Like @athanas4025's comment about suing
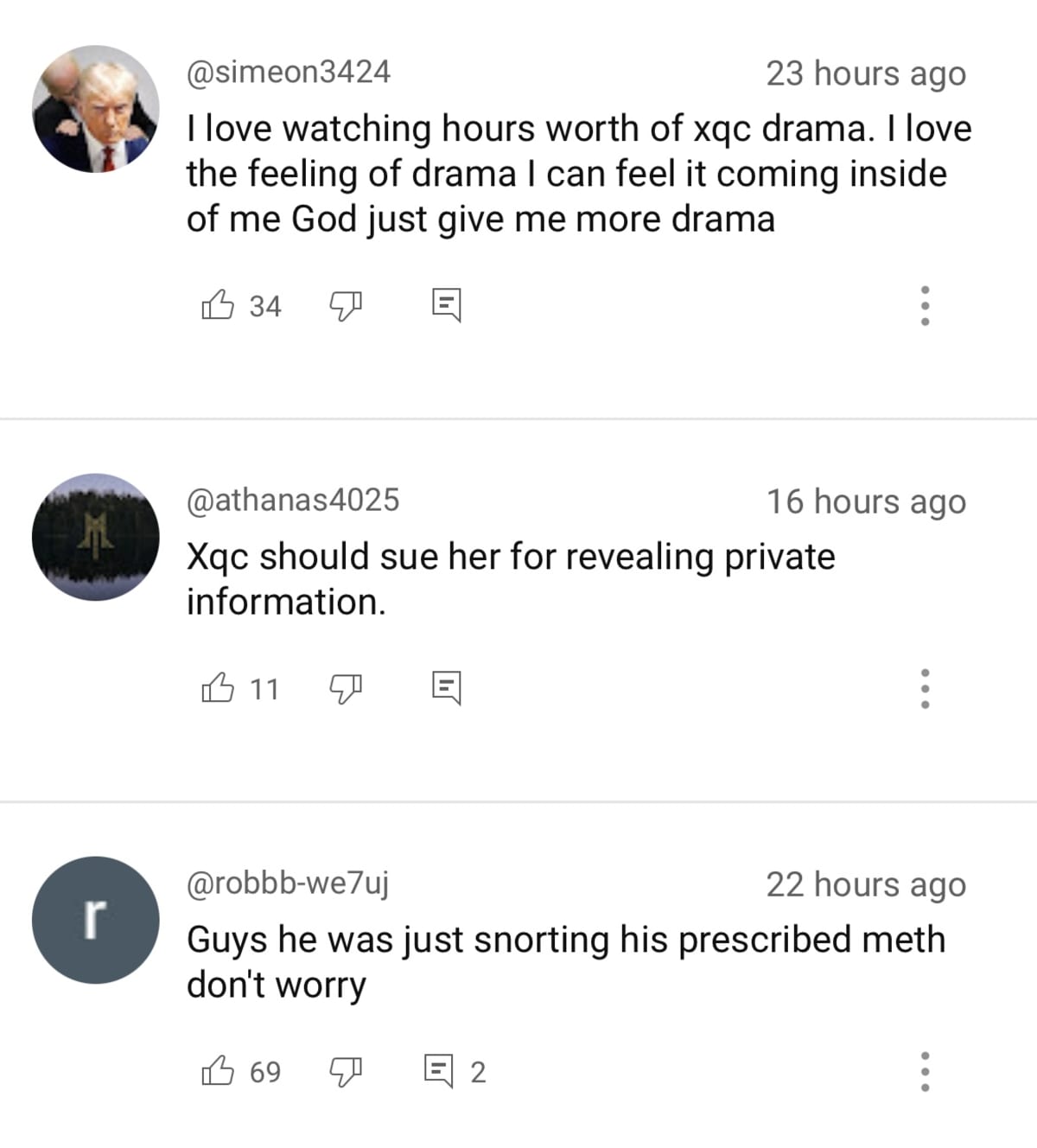Image resolution: width=1037 pixels, height=1148 pixels. (220, 688)
